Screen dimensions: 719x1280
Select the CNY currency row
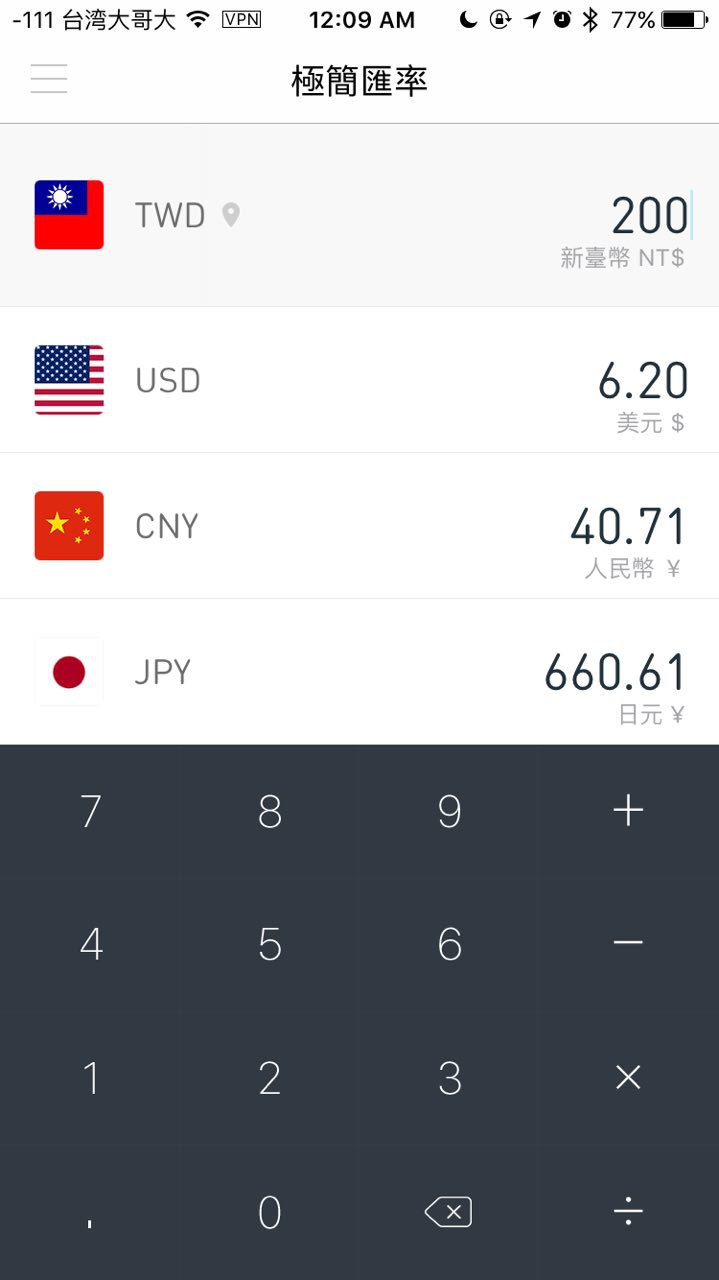click(x=359, y=526)
